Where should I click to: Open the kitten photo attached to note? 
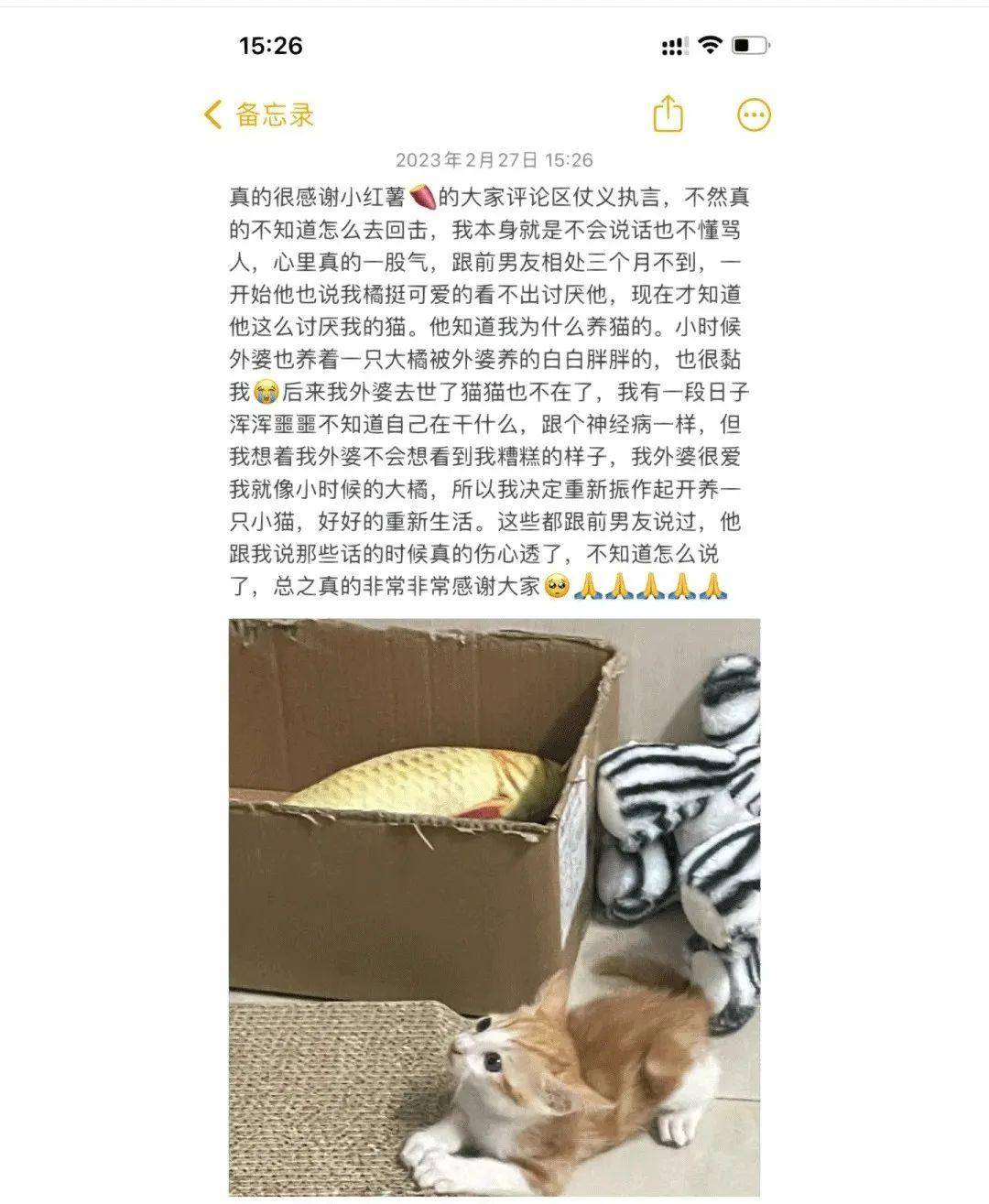point(494,906)
